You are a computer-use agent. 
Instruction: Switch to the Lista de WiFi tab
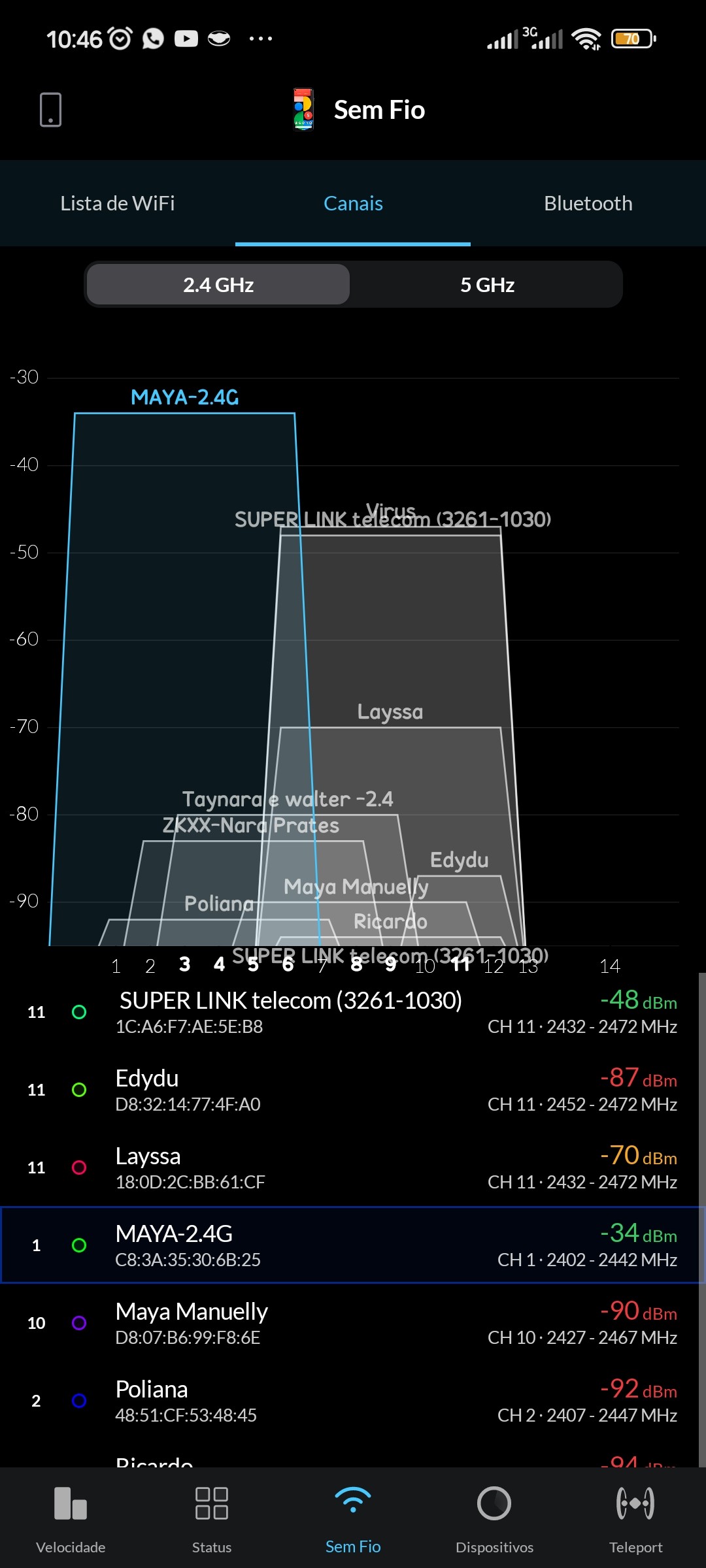[x=118, y=204]
